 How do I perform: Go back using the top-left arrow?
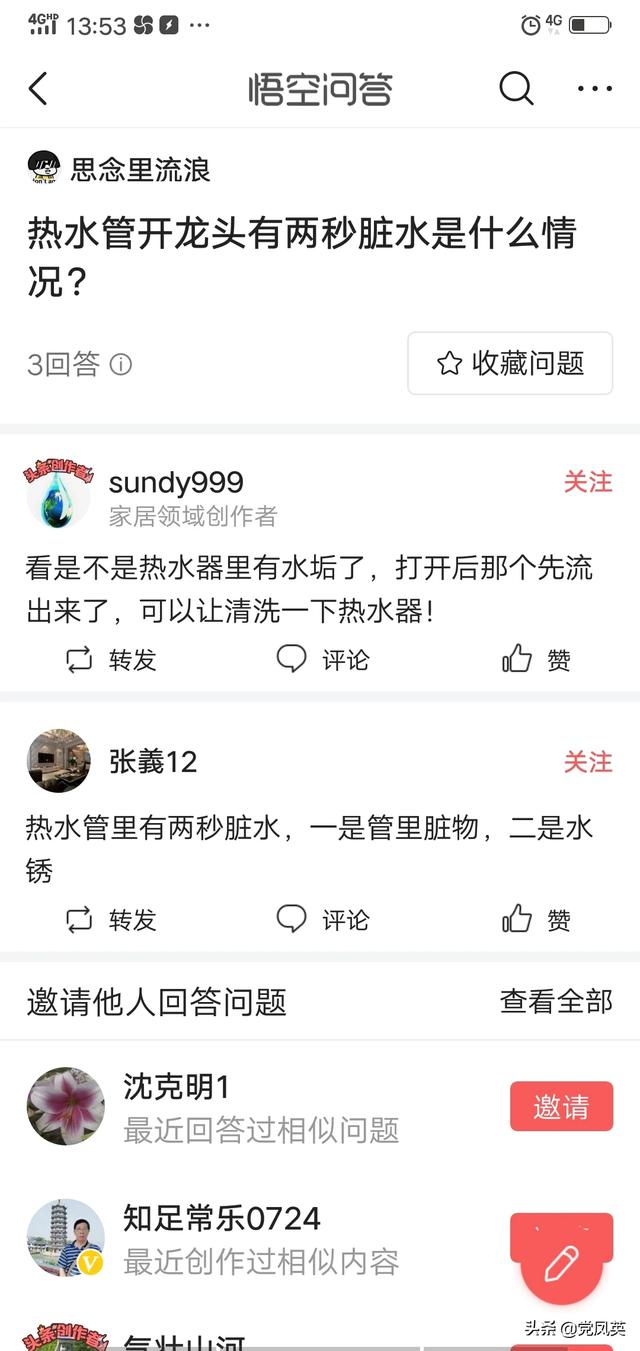click(38, 89)
